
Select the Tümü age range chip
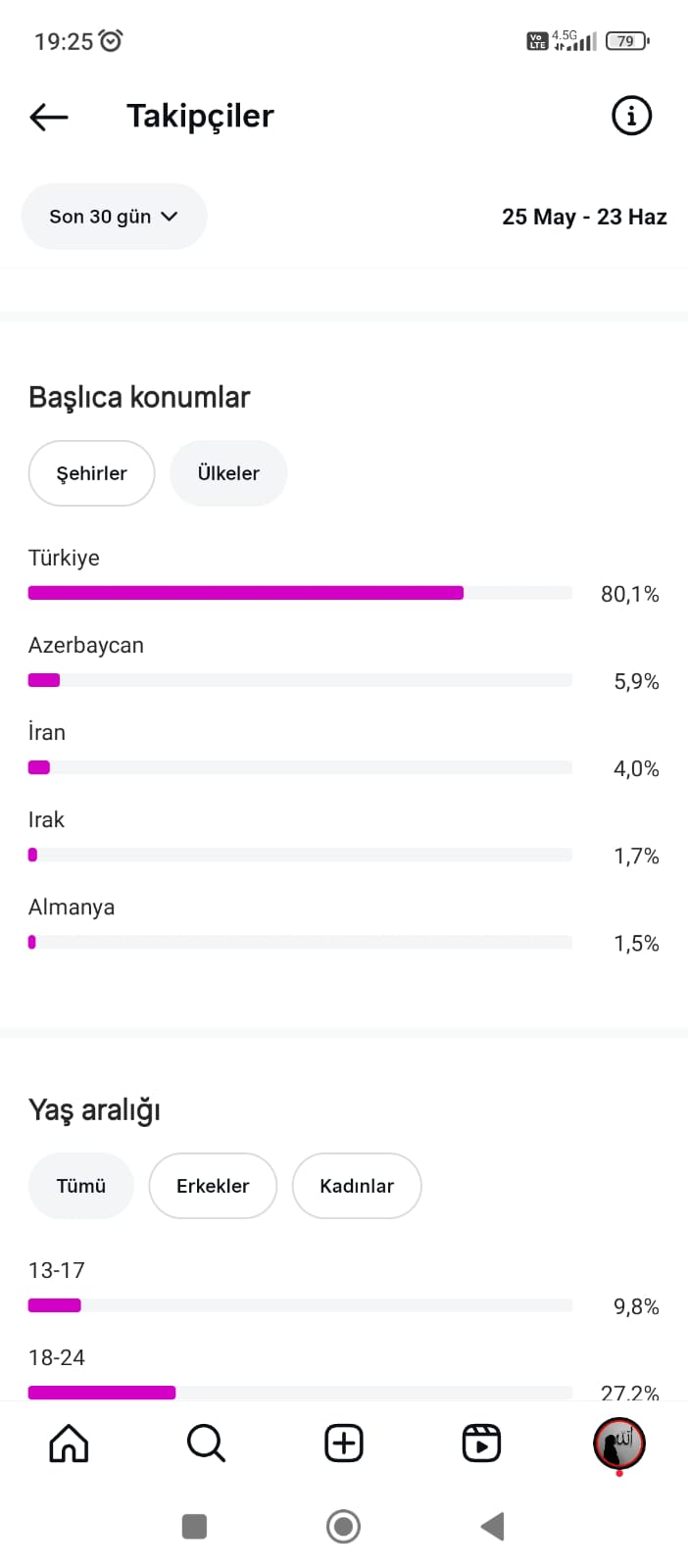click(x=81, y=1186)
